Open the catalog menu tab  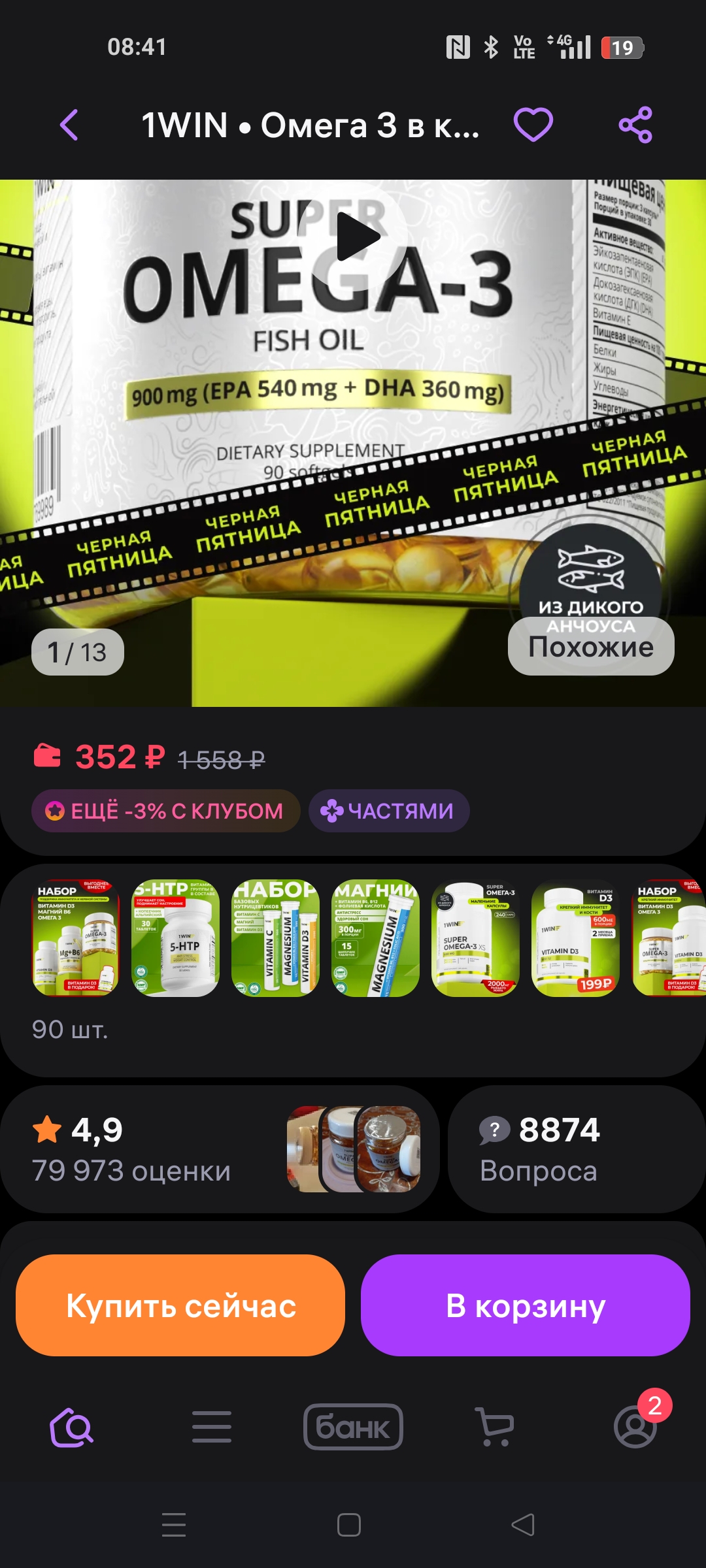point(211,1427)
